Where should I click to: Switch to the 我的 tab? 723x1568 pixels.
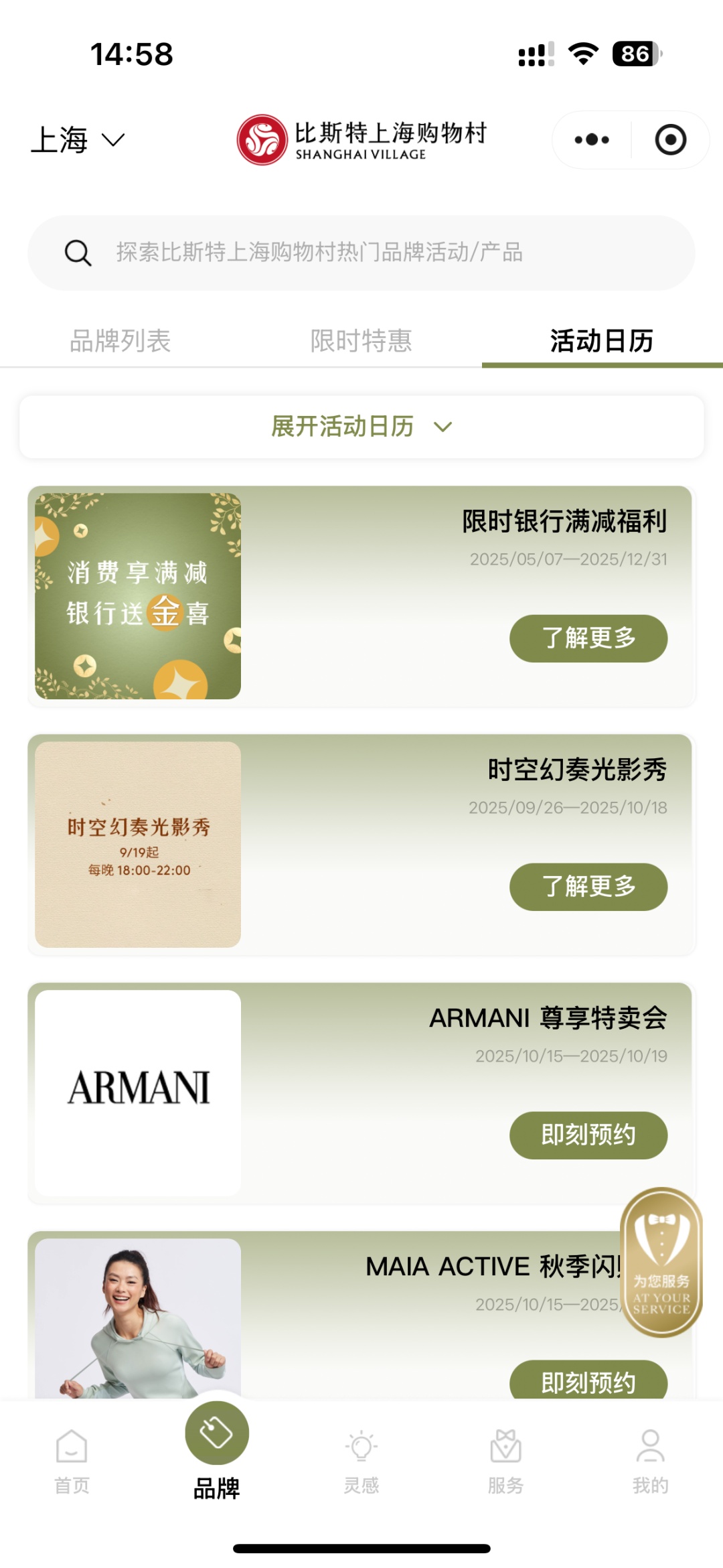(x=650, y=1462)
